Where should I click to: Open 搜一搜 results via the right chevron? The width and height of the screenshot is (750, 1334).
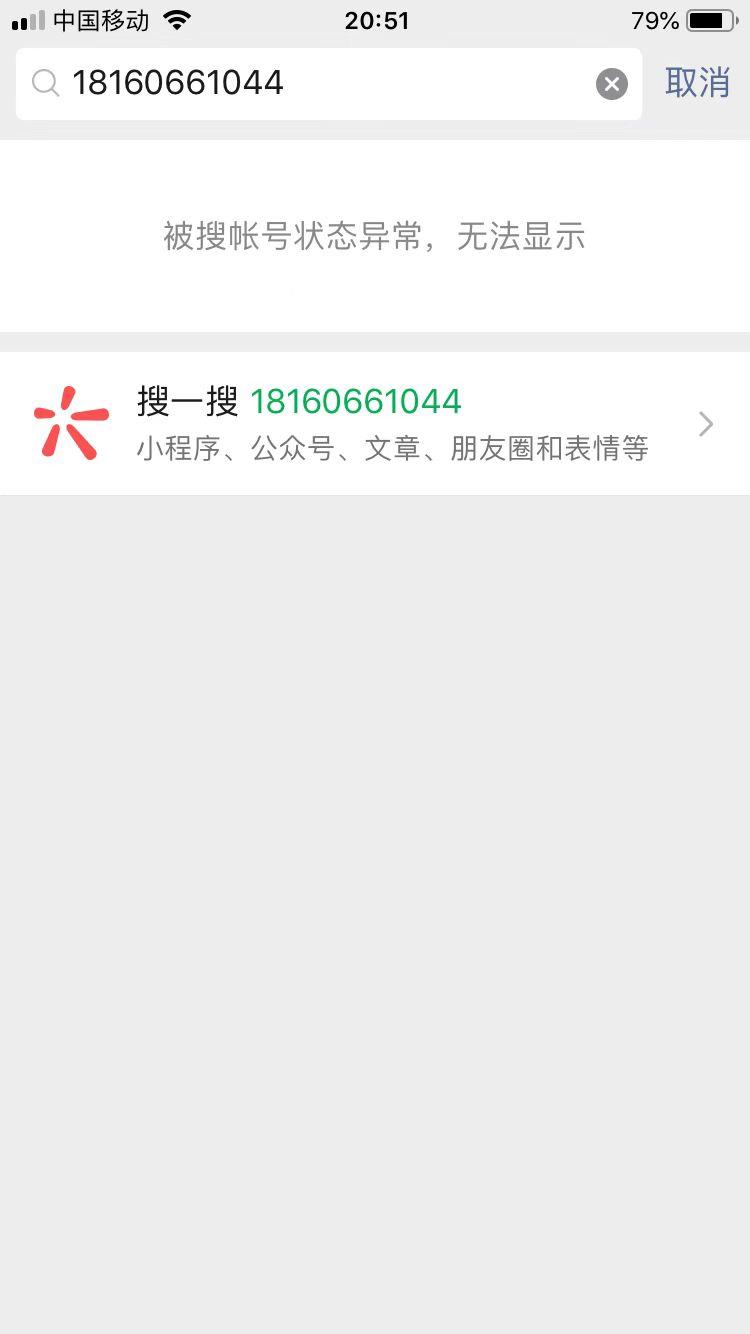(706, 423)
